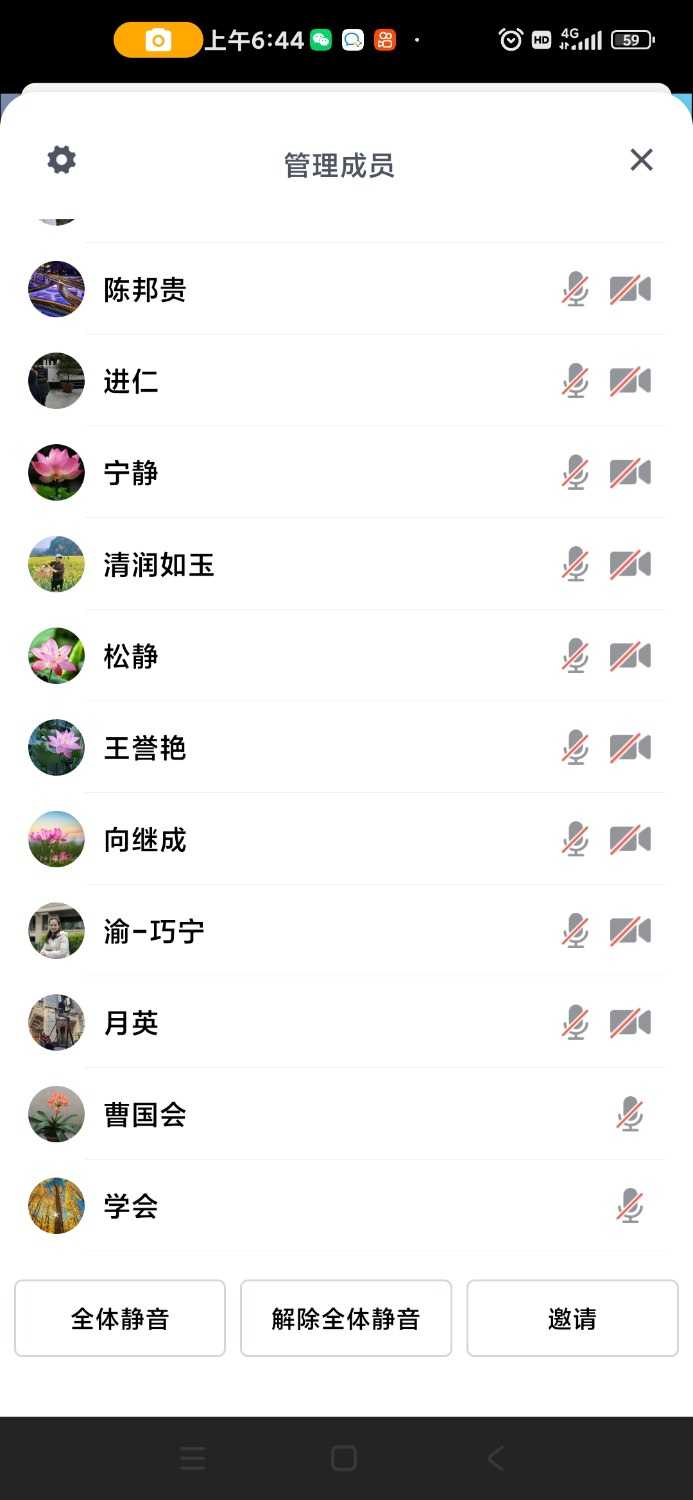Toggle camera for 进仁
Image resolution: width=693 pixels, height=1500 pixels.
630,382
